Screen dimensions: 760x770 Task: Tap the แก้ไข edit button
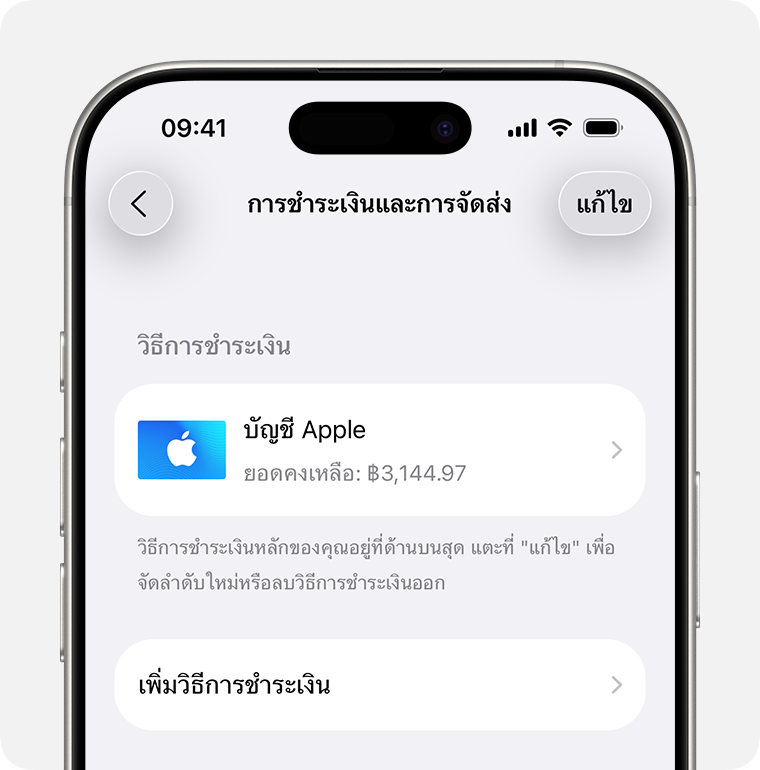605,204
